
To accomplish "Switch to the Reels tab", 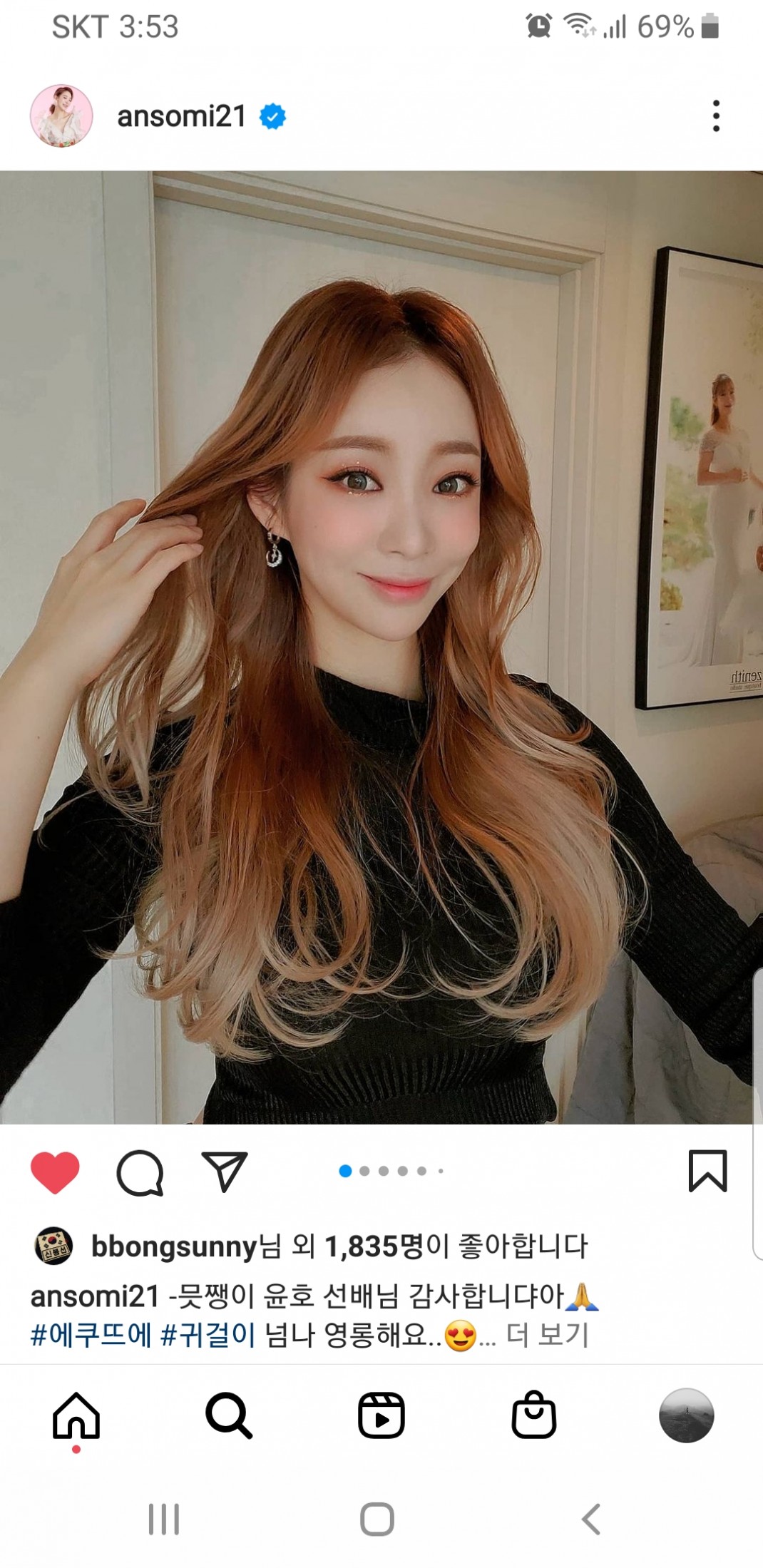I will (x=381, y=1415).
